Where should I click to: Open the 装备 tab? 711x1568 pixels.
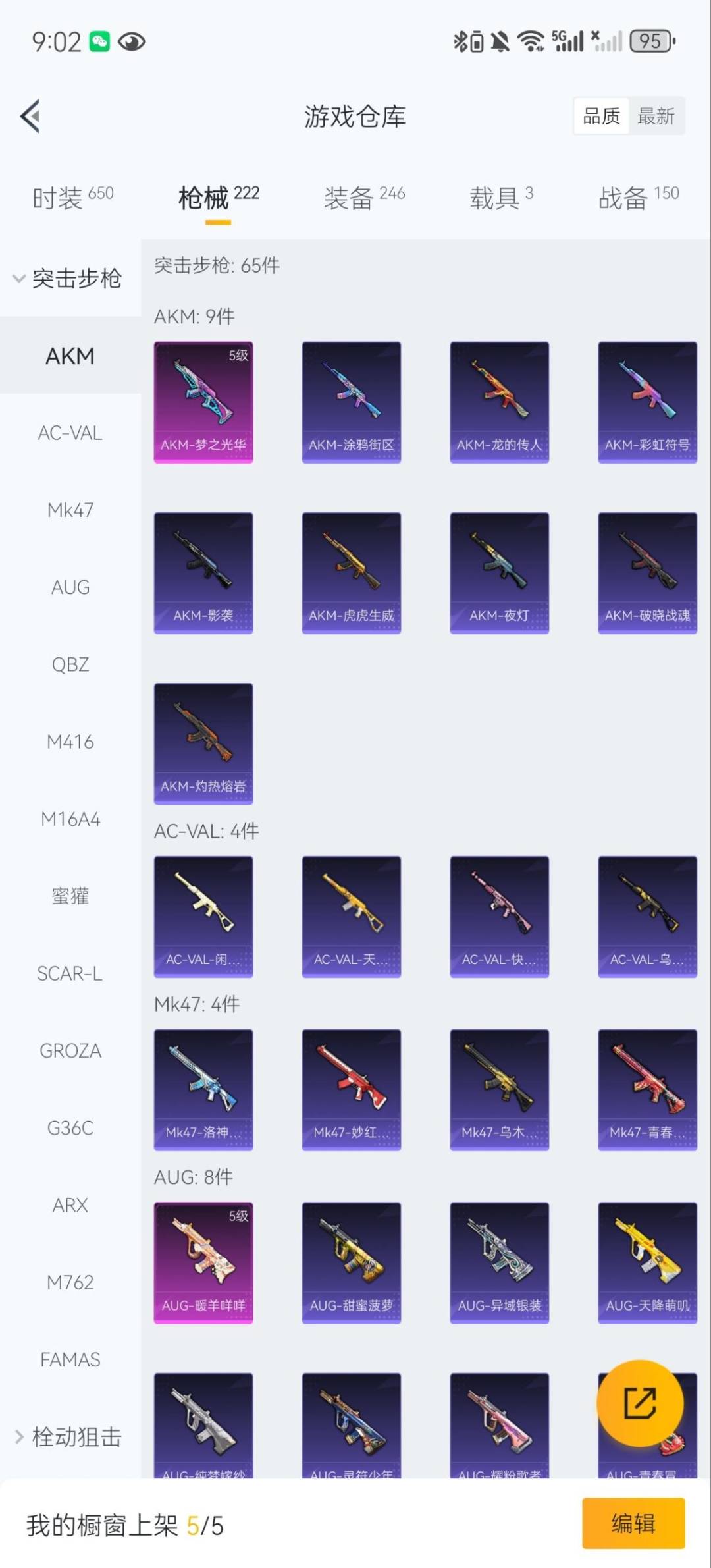[363, 197]
